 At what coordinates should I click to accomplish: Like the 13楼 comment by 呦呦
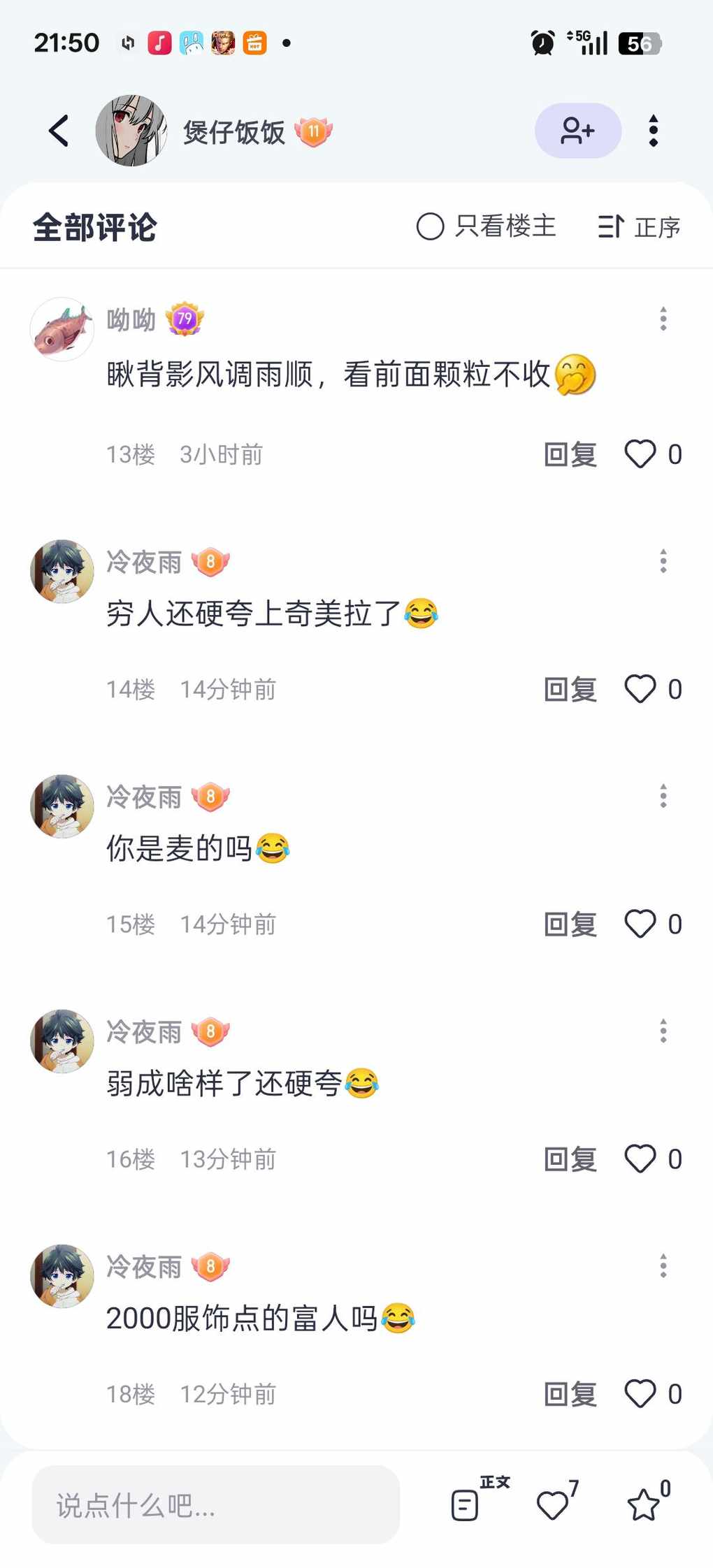click(x=640, y=454)
